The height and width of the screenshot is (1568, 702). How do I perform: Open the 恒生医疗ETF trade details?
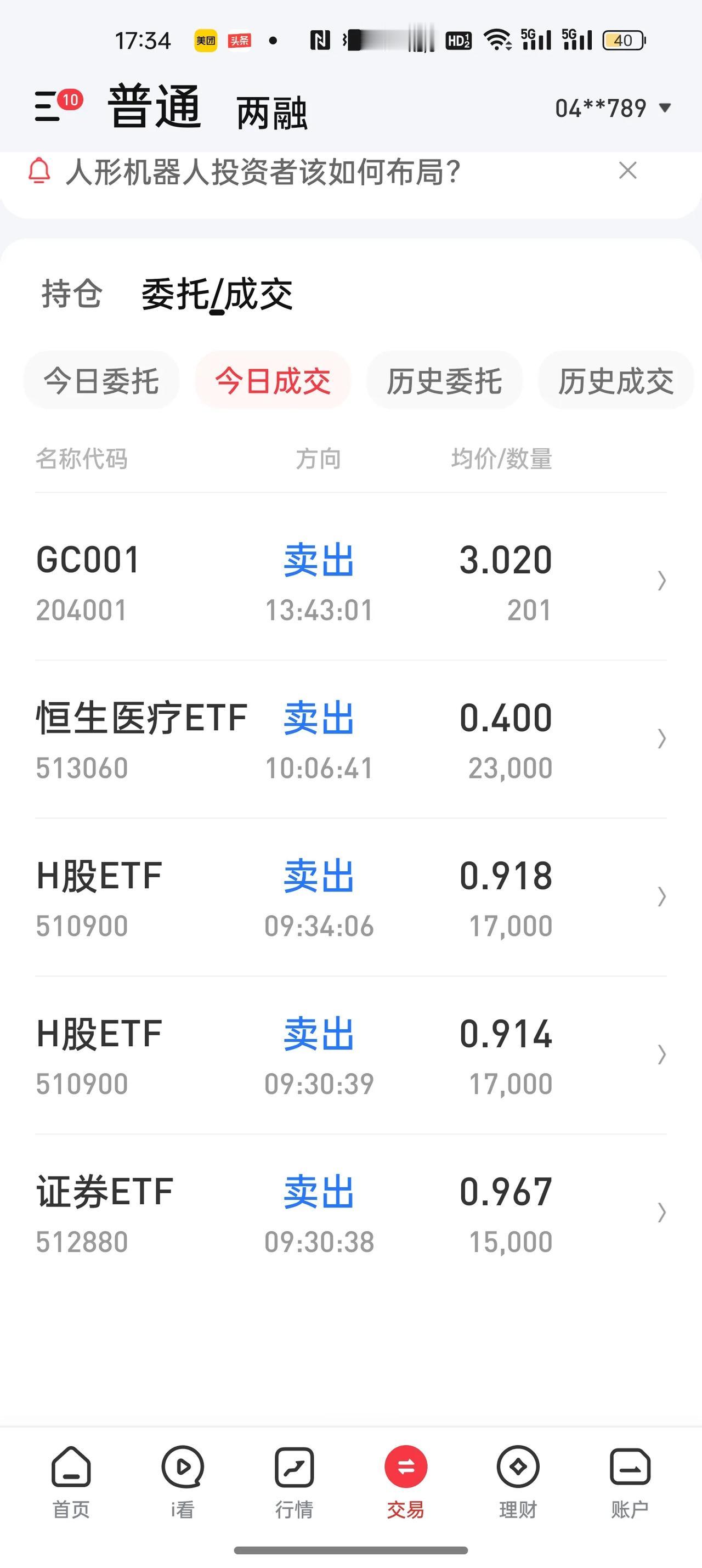(351, 739)
